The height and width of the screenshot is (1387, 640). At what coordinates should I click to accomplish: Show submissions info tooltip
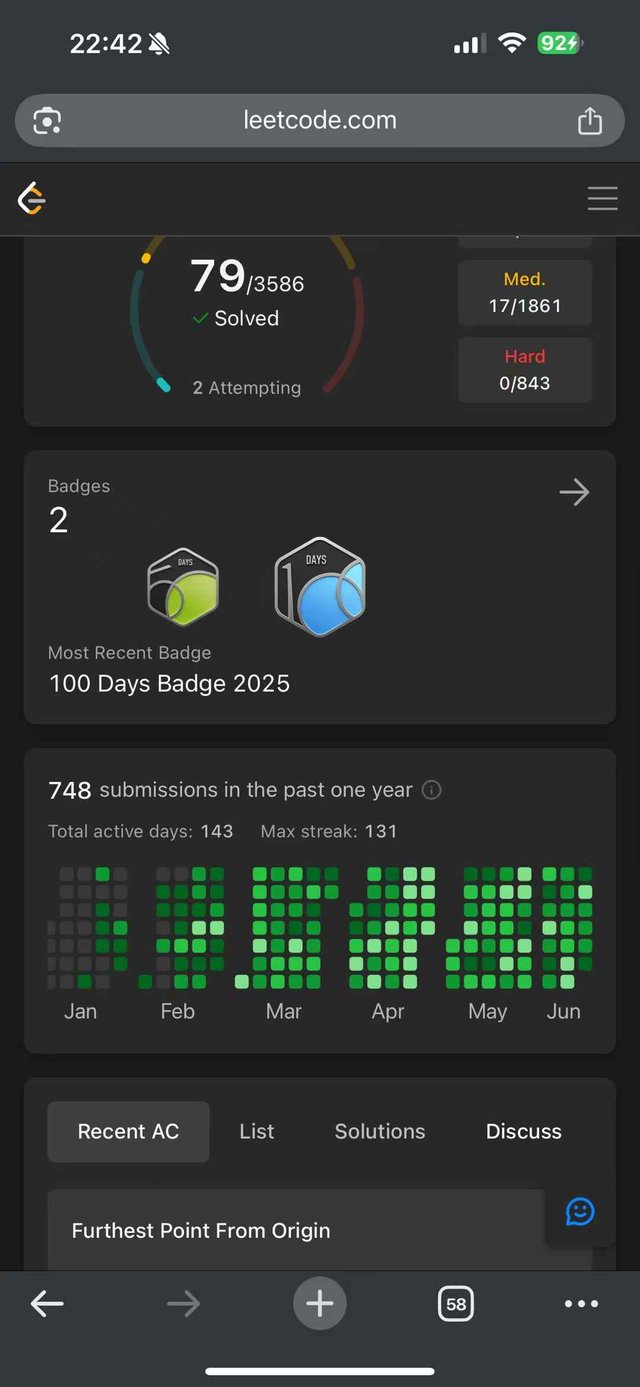(x=432, y=790)
